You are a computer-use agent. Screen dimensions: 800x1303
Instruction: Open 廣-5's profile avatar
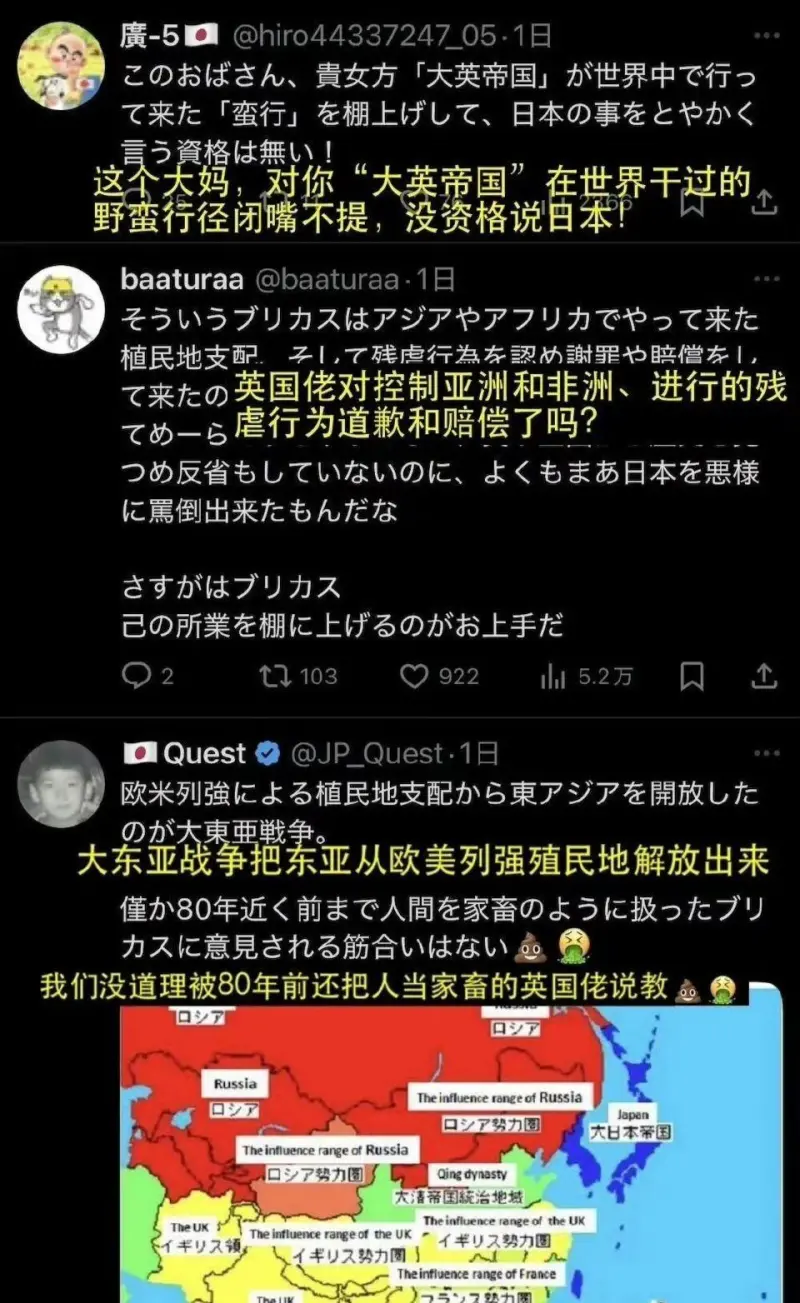tap(61, 66)
